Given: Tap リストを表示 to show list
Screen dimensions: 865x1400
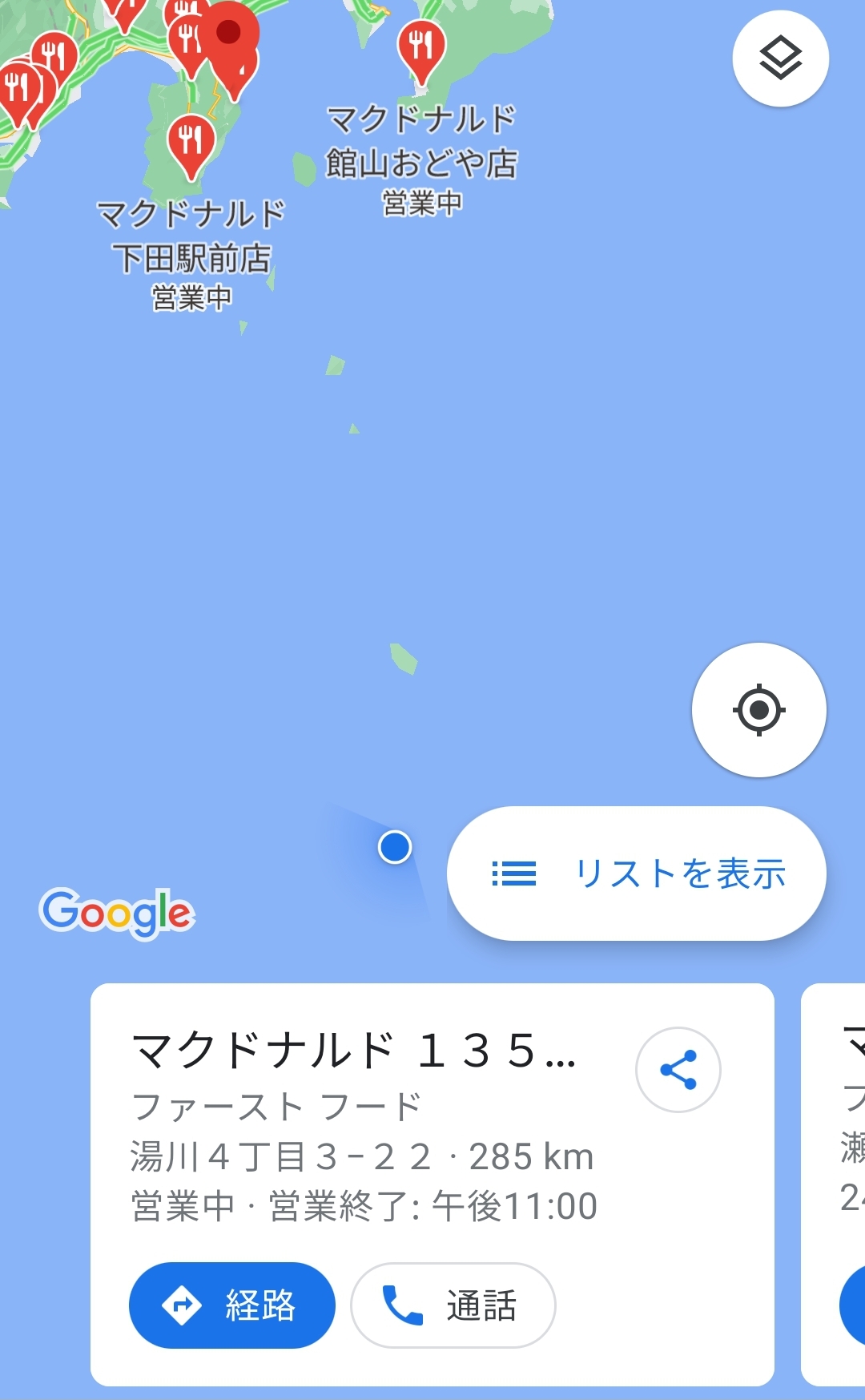Looking at the screenshot, I should pyautogui.click(x=636, y=873).
